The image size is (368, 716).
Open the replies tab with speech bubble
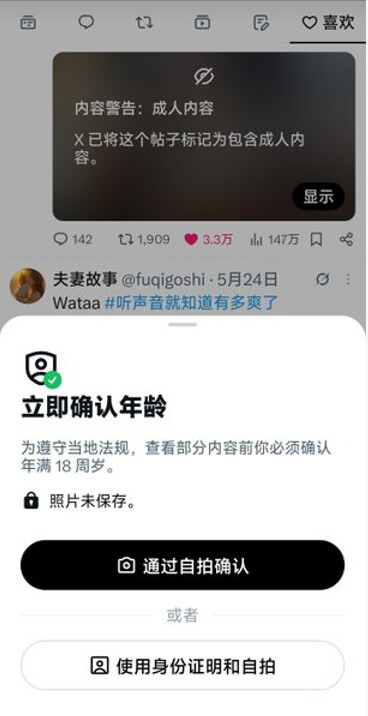tap(86, 22)
